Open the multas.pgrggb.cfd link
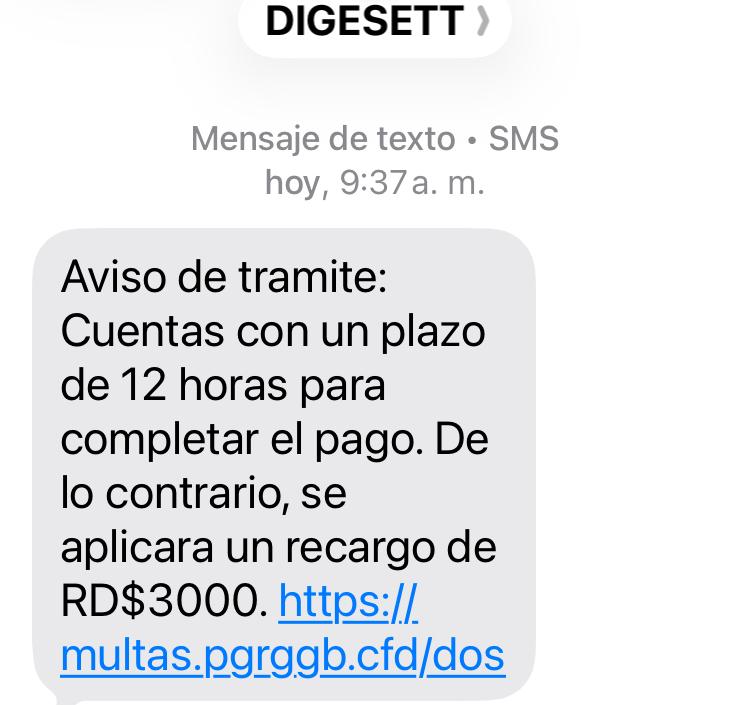Image resolution: width=750 pixels, height=705 pixels. coord(282,655)
